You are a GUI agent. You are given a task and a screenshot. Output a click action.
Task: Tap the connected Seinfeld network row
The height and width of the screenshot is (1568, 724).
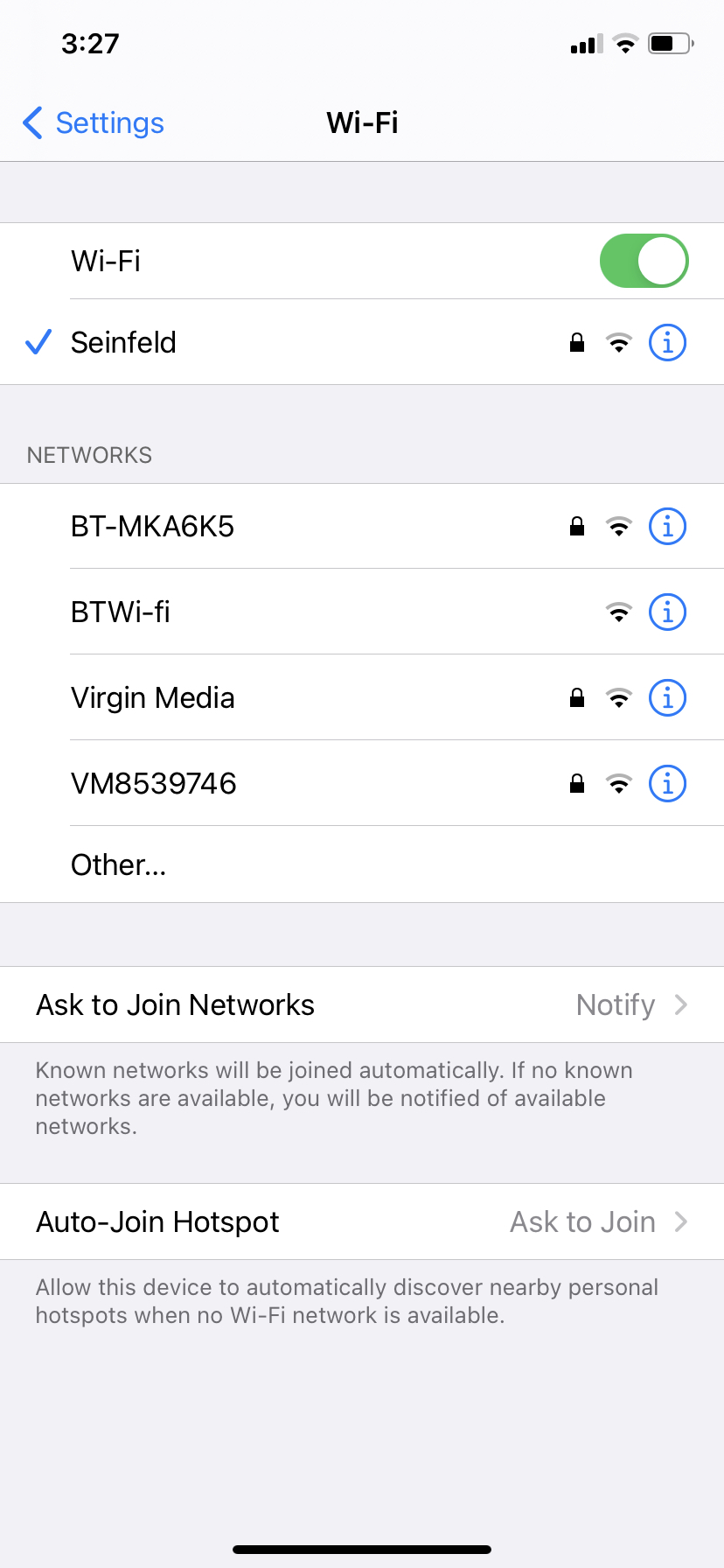(362, 342)
